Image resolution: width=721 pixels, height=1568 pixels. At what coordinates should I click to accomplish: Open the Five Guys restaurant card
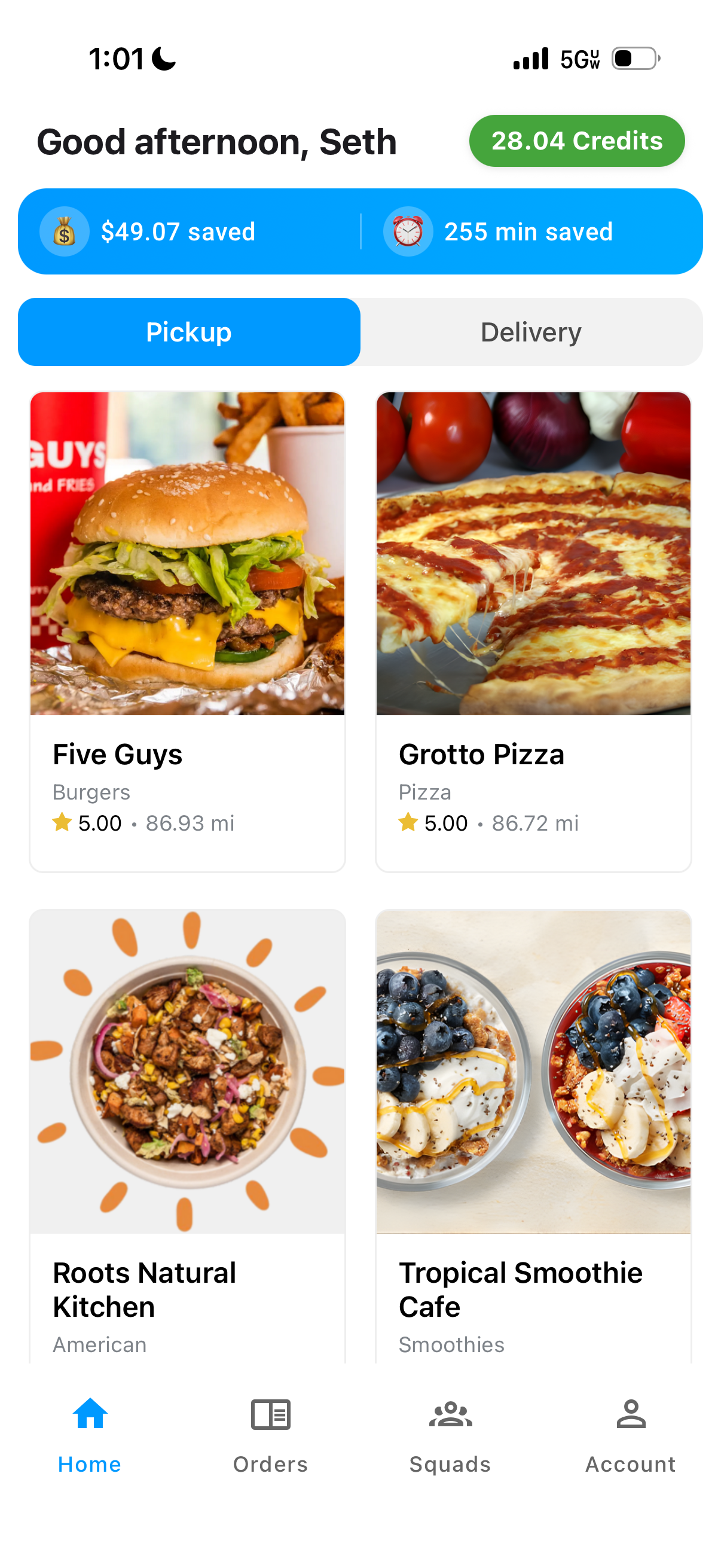click(x=187, y=630)
